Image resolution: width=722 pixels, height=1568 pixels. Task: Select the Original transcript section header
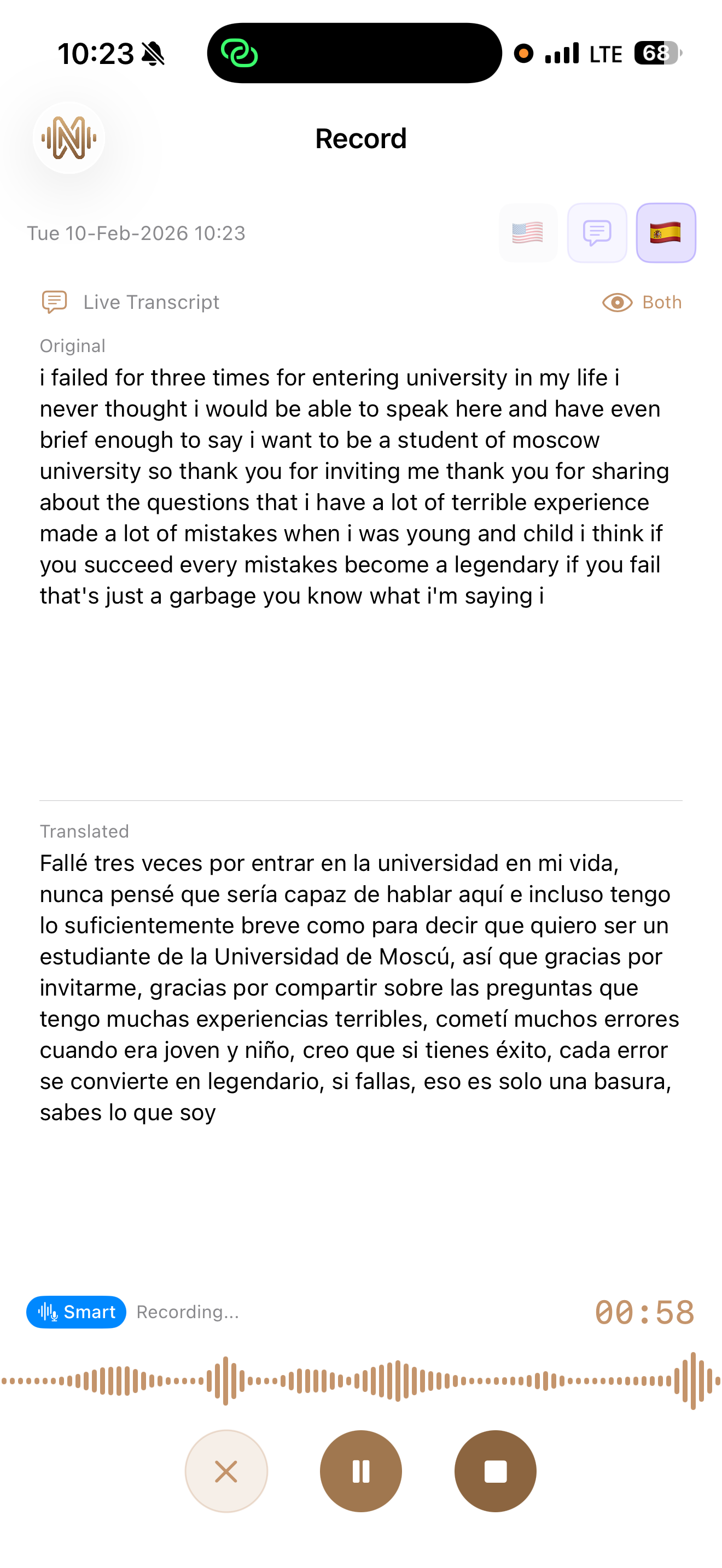[x=72, y=346]
